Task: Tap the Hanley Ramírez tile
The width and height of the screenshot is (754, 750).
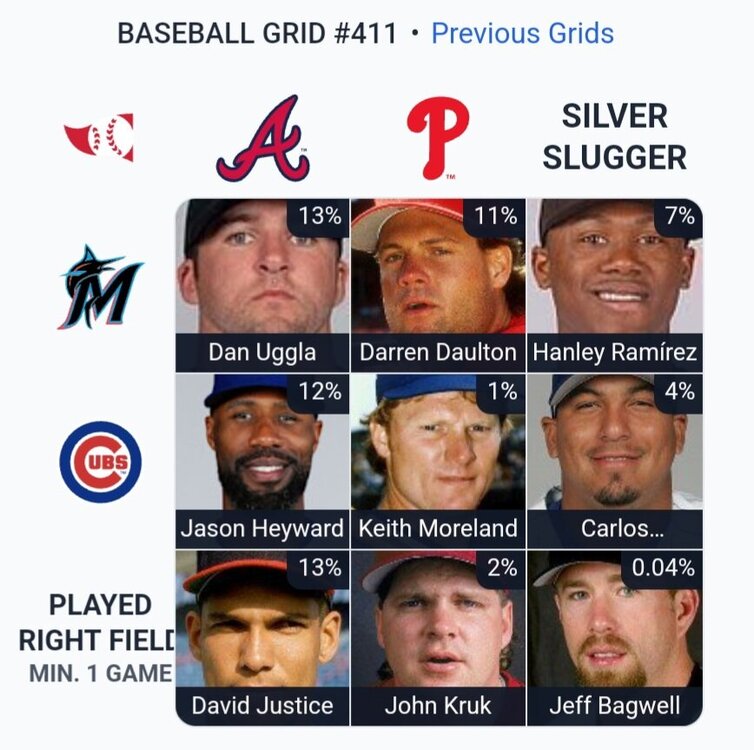Action: pos(614,285)
